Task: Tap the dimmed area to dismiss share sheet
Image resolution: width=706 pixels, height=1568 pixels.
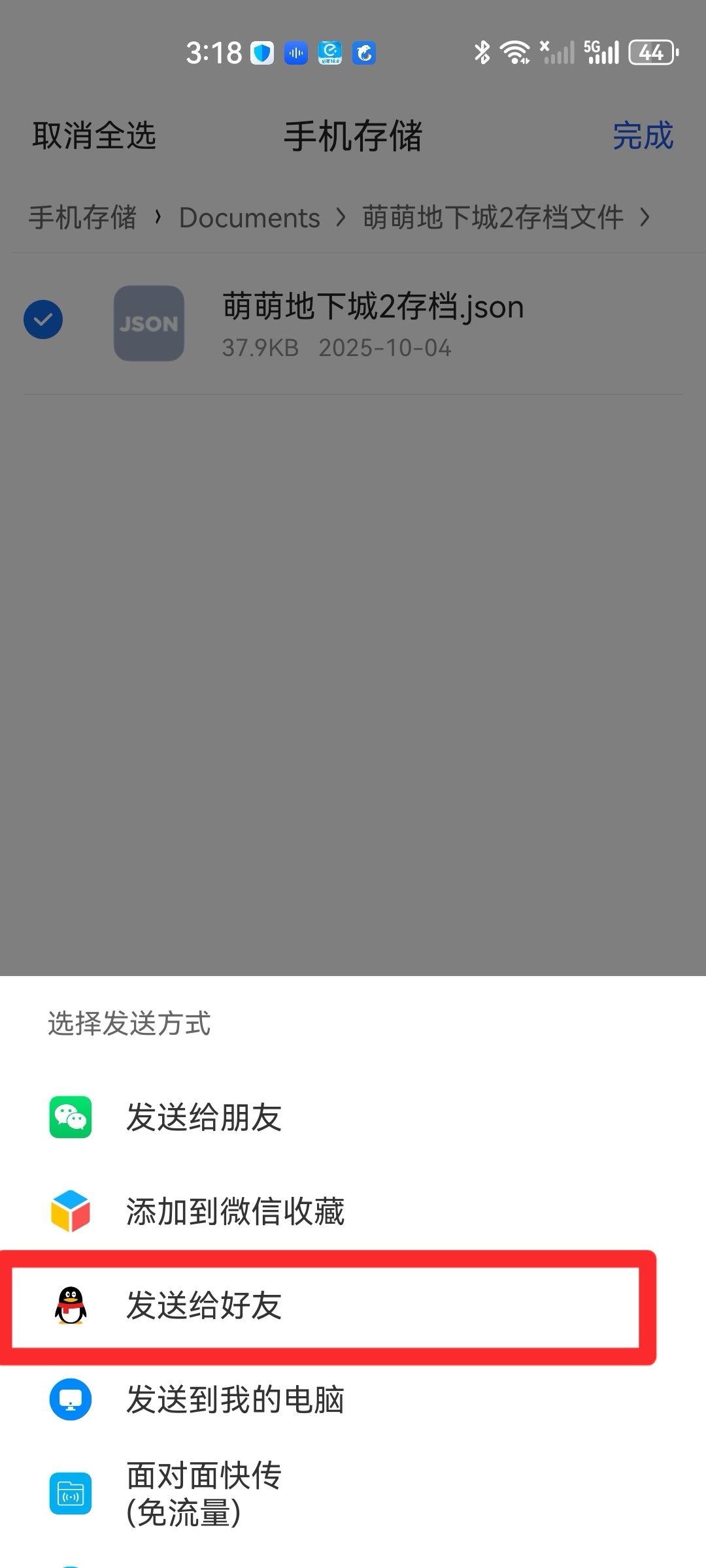Action: pyautogui.click(x=353, y=653)
